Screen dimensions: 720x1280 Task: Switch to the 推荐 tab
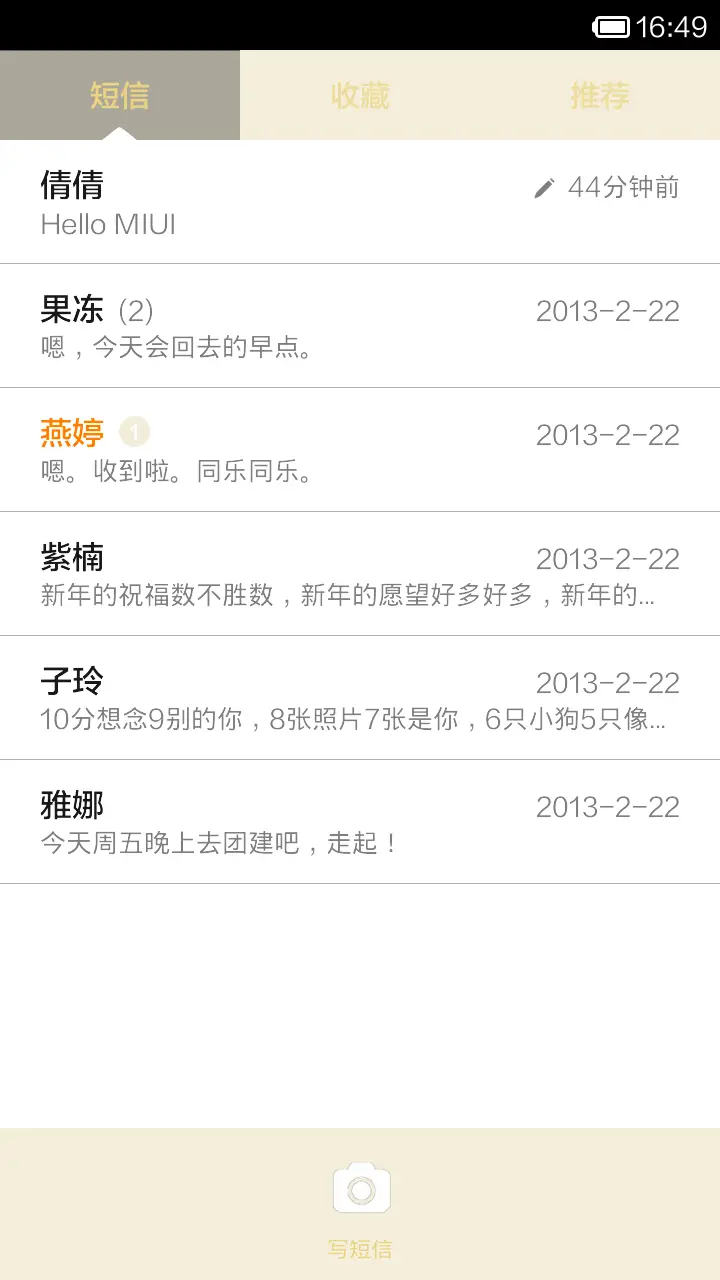[598, 95]
